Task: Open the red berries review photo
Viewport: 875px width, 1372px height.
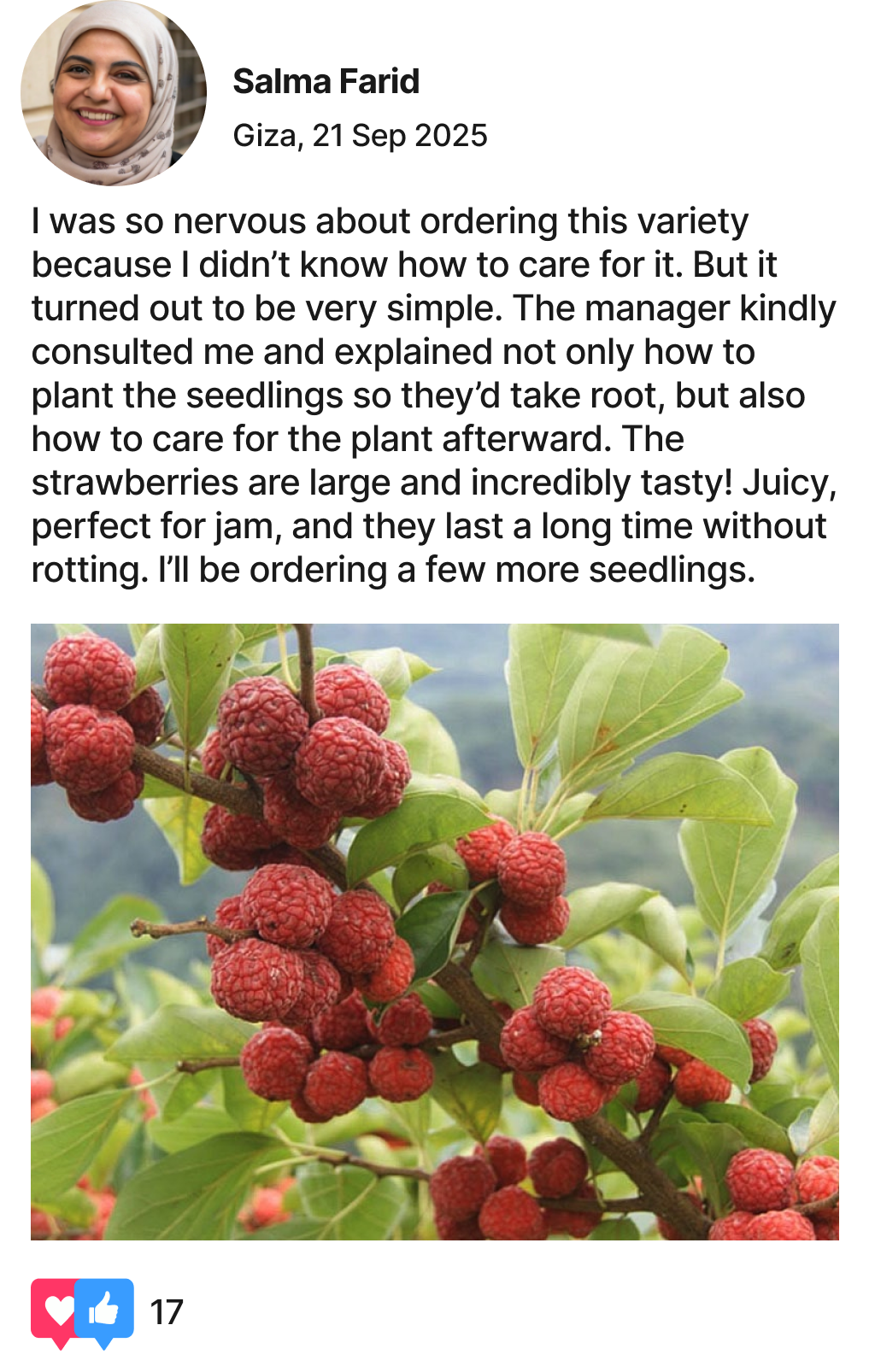Action: (x=435, y=931)
